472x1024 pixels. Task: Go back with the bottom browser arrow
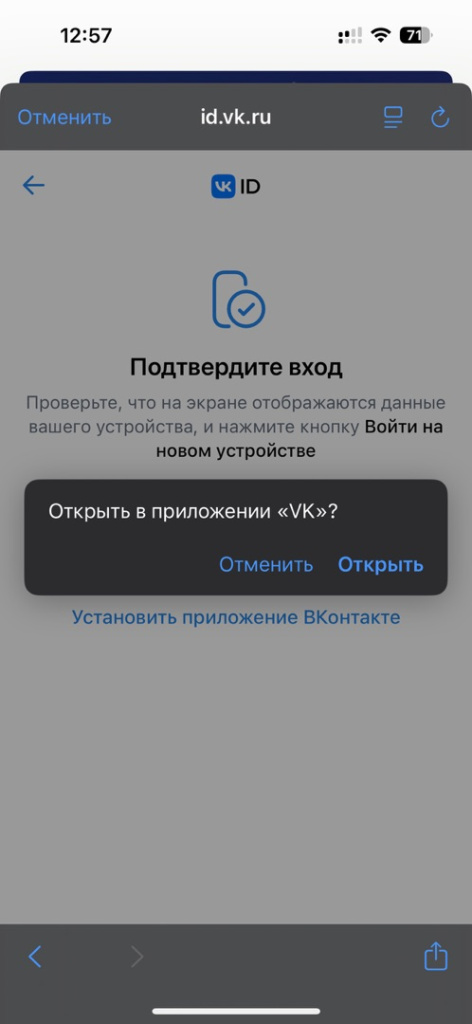point(35,957)
